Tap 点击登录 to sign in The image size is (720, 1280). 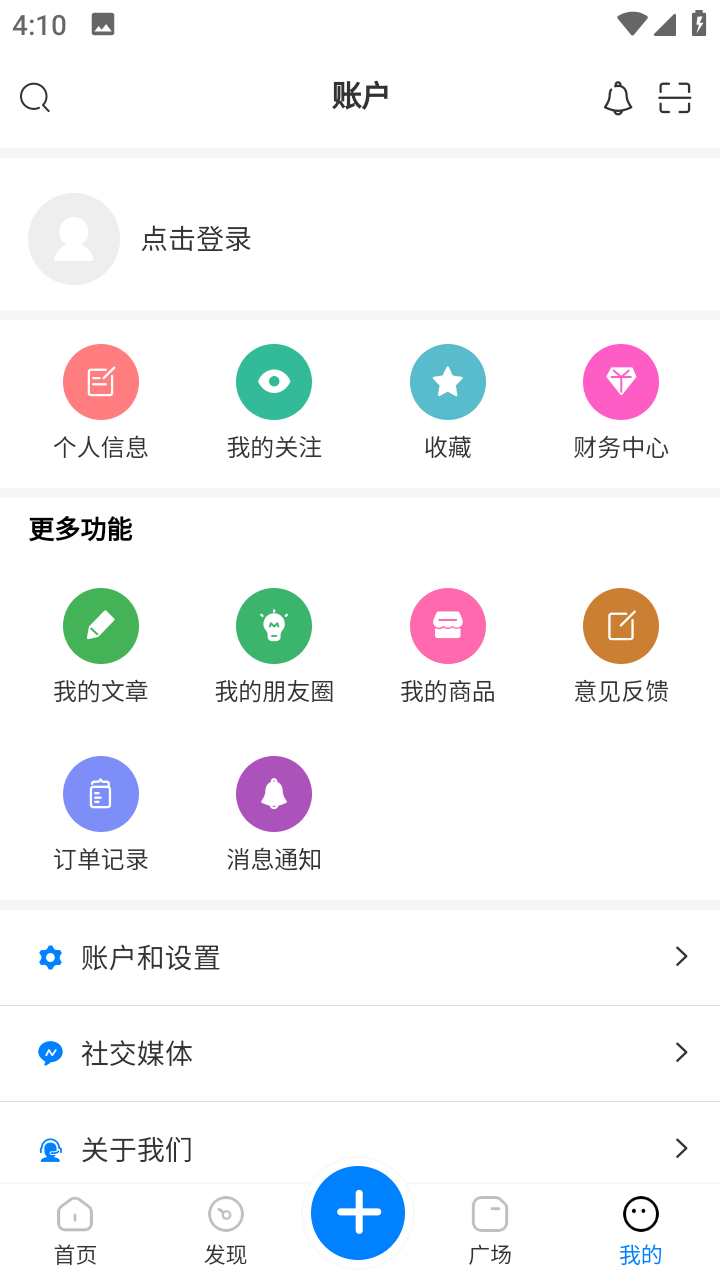click(x=196, y=239)
